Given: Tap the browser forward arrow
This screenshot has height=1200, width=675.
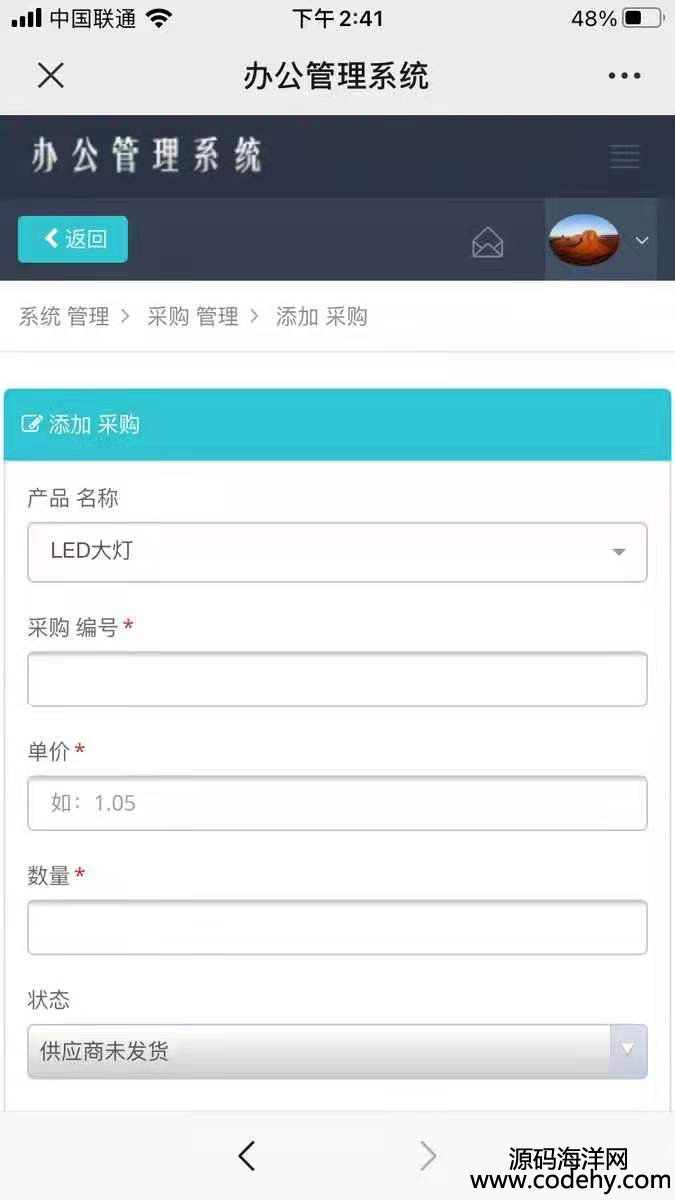Looking at the screenshot, I should (428, 1156).
